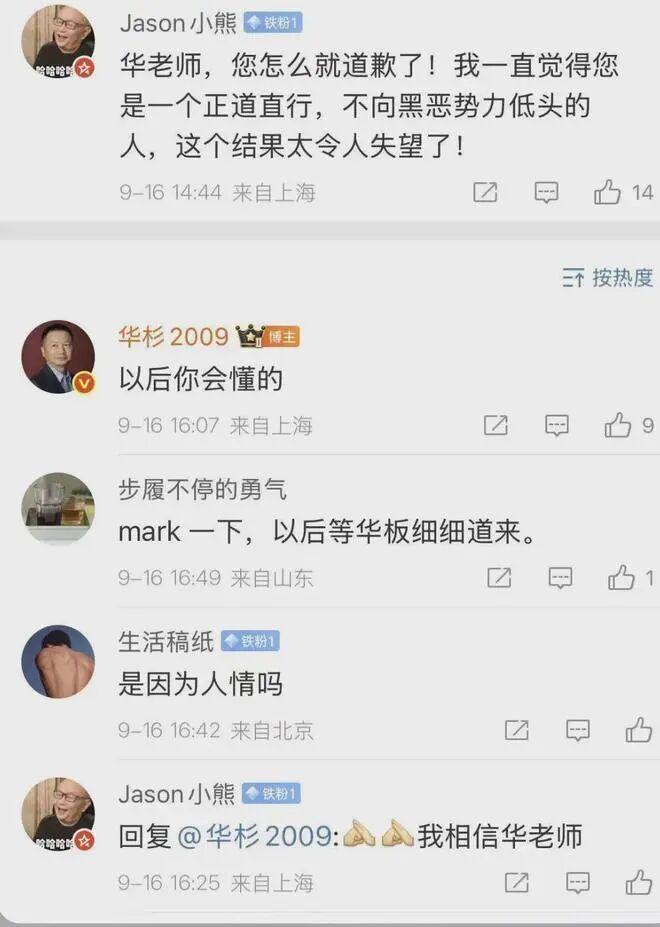
Task: View 步履不停的勇气's profile picture
Action: tap(58, 508)
